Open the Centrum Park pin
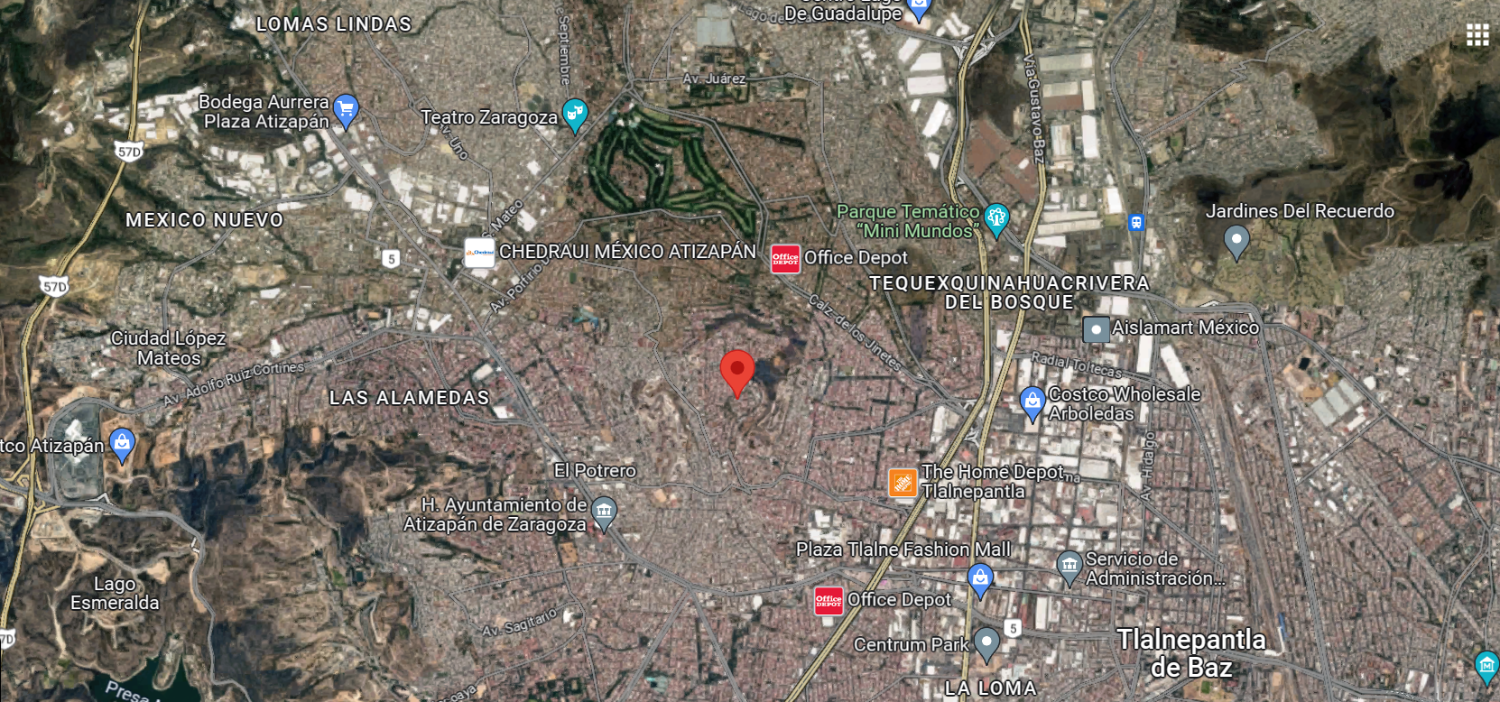1500x702 pixels. coord(987,645)
